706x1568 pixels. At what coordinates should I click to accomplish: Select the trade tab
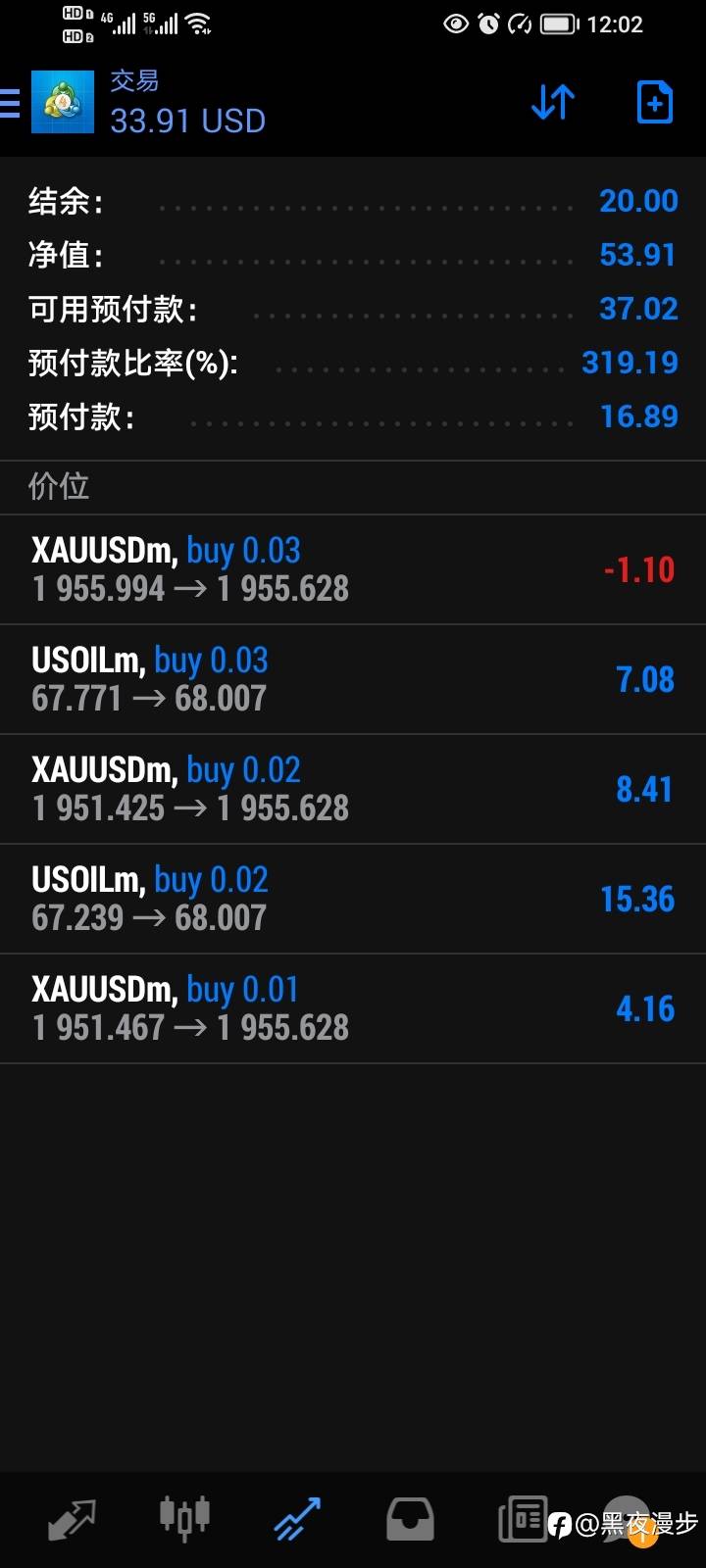pyautogui.click(x=297, y=1520)
